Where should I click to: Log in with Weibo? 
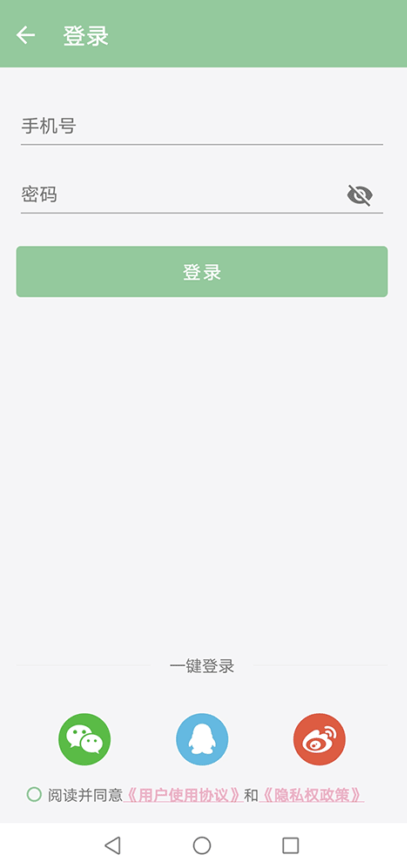[x=319, y=739]
